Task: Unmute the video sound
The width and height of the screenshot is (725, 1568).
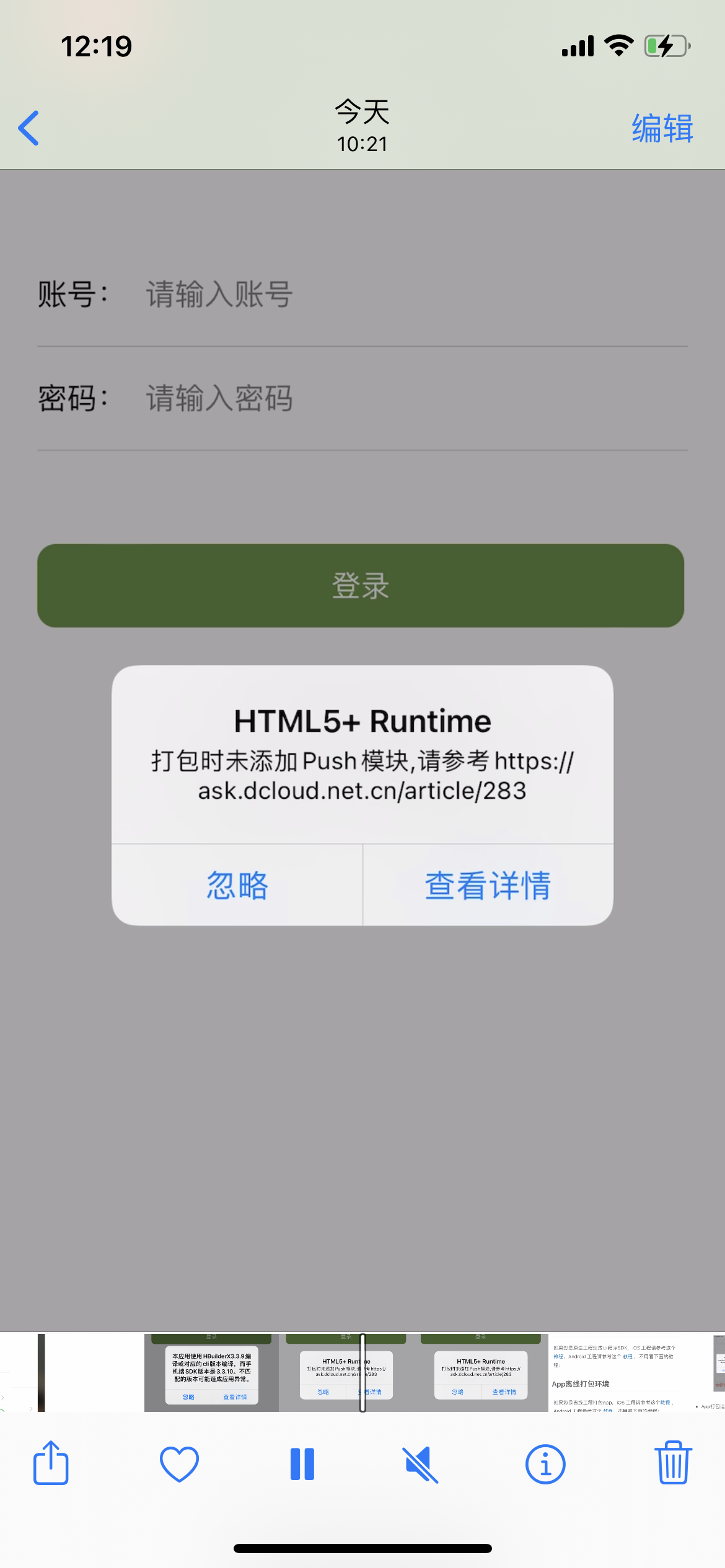Action: pyautogui.click(x=421, y=1465)
